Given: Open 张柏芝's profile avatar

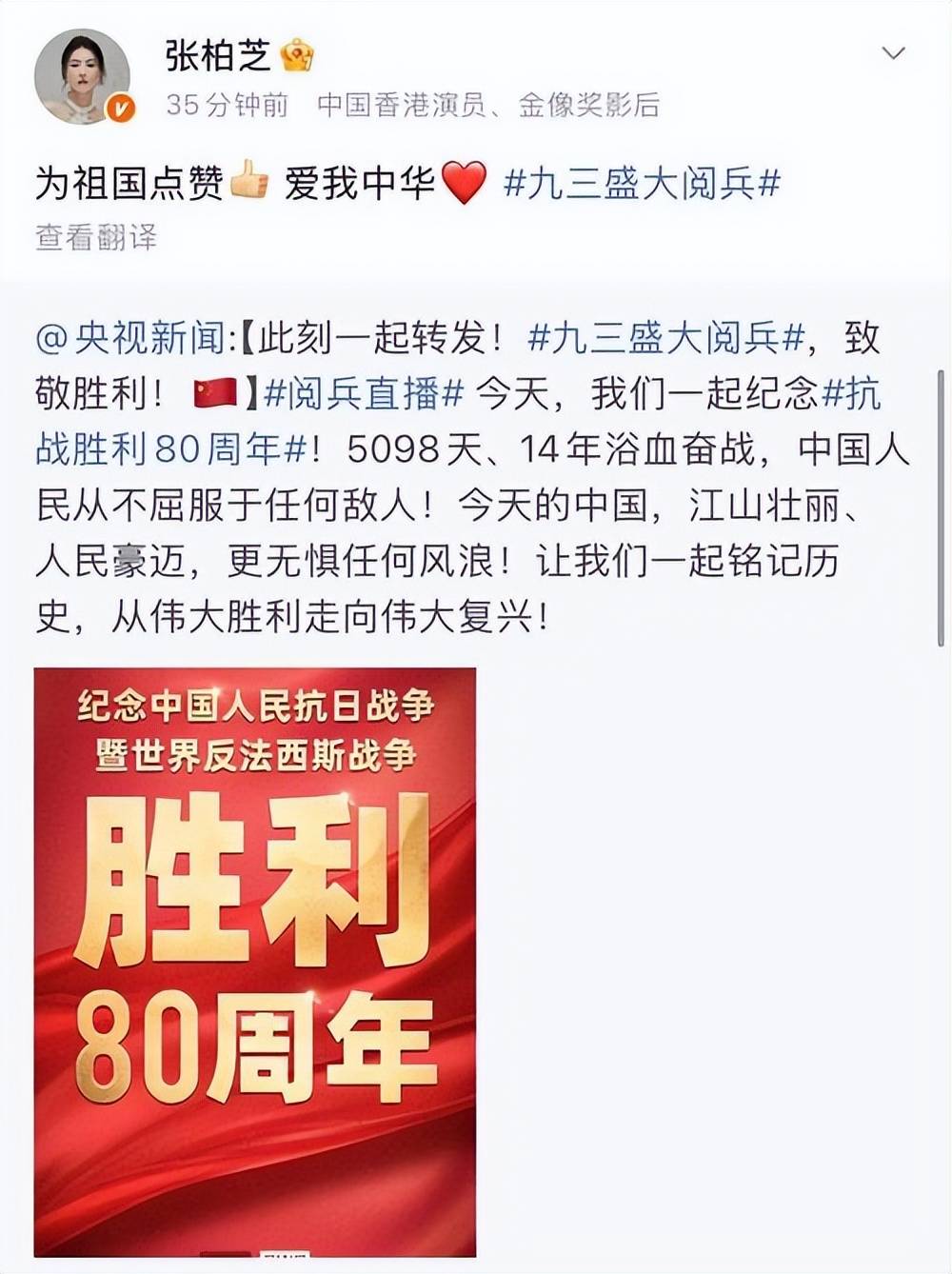Looking at the screenshot, I should pos(83,76).
